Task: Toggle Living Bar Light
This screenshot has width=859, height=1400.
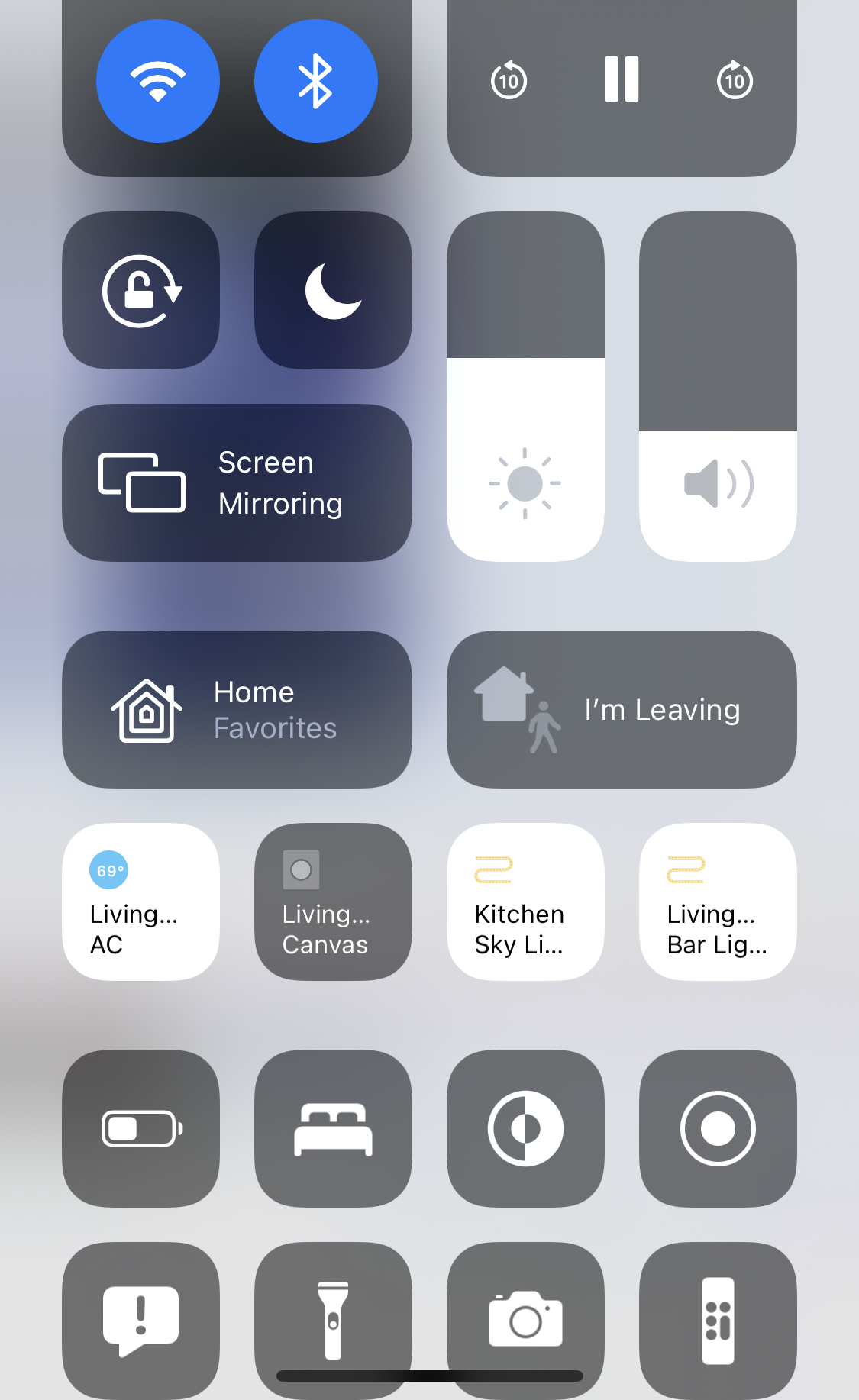Action: [718, 902]
